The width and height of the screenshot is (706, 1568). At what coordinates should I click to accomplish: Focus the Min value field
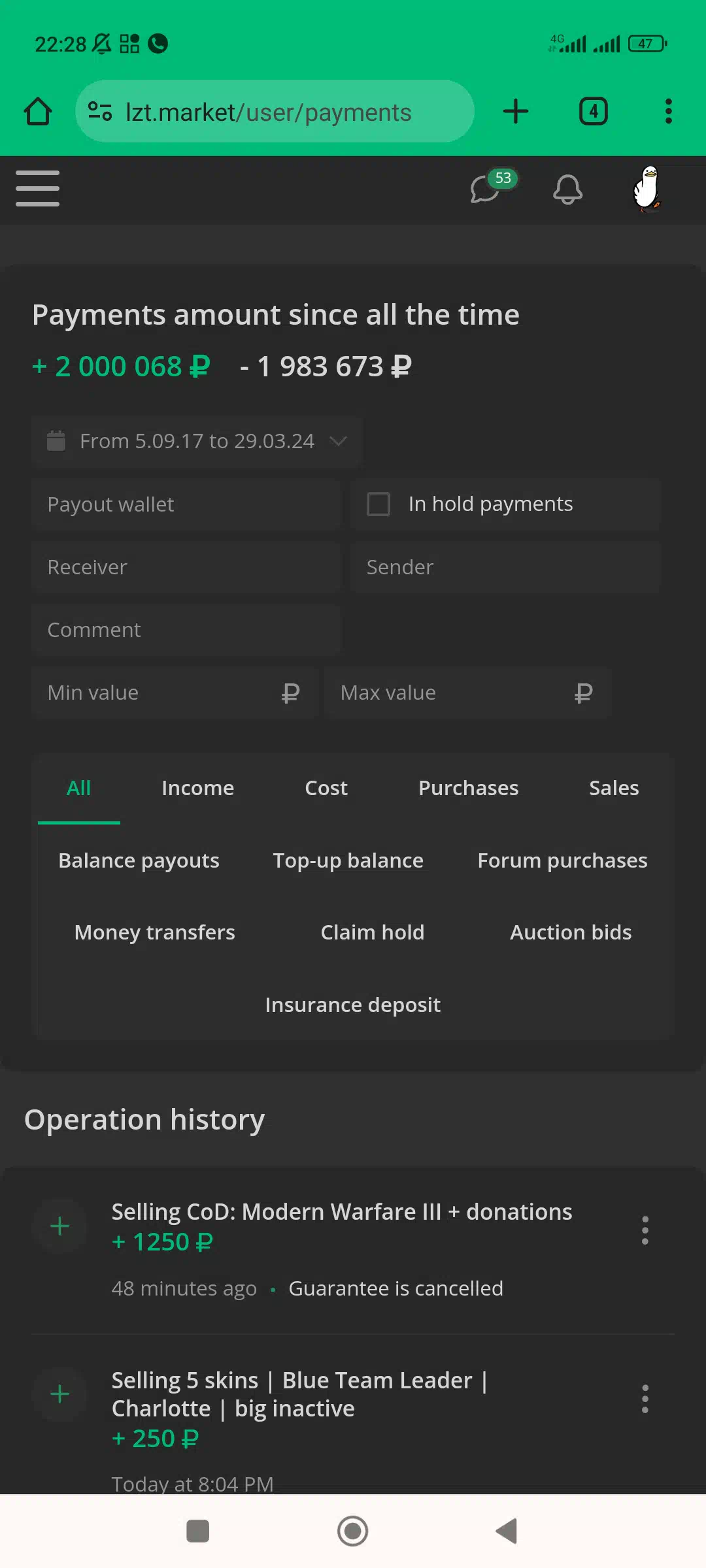tap(175, 693)
